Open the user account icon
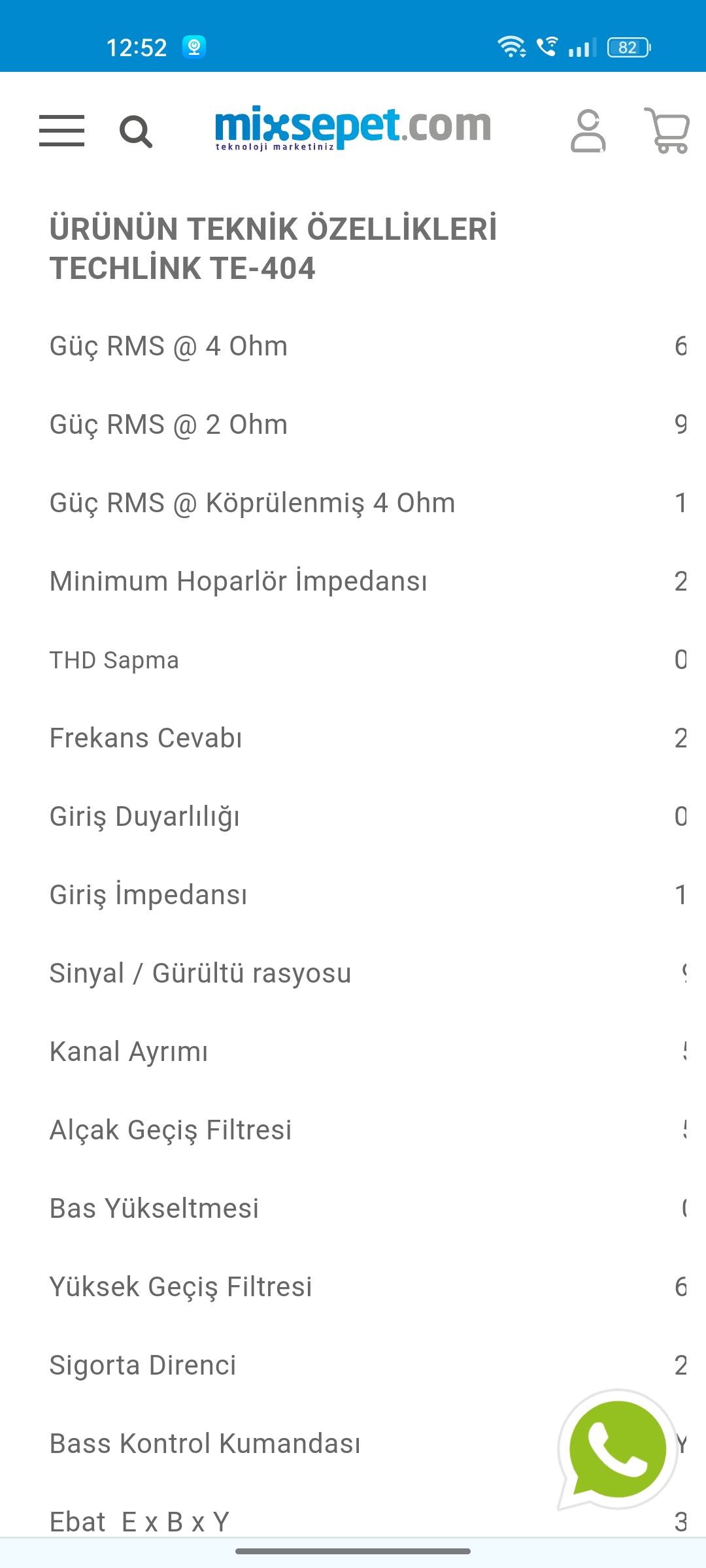This screenshot has width=706, height=1568. point(588,131)
